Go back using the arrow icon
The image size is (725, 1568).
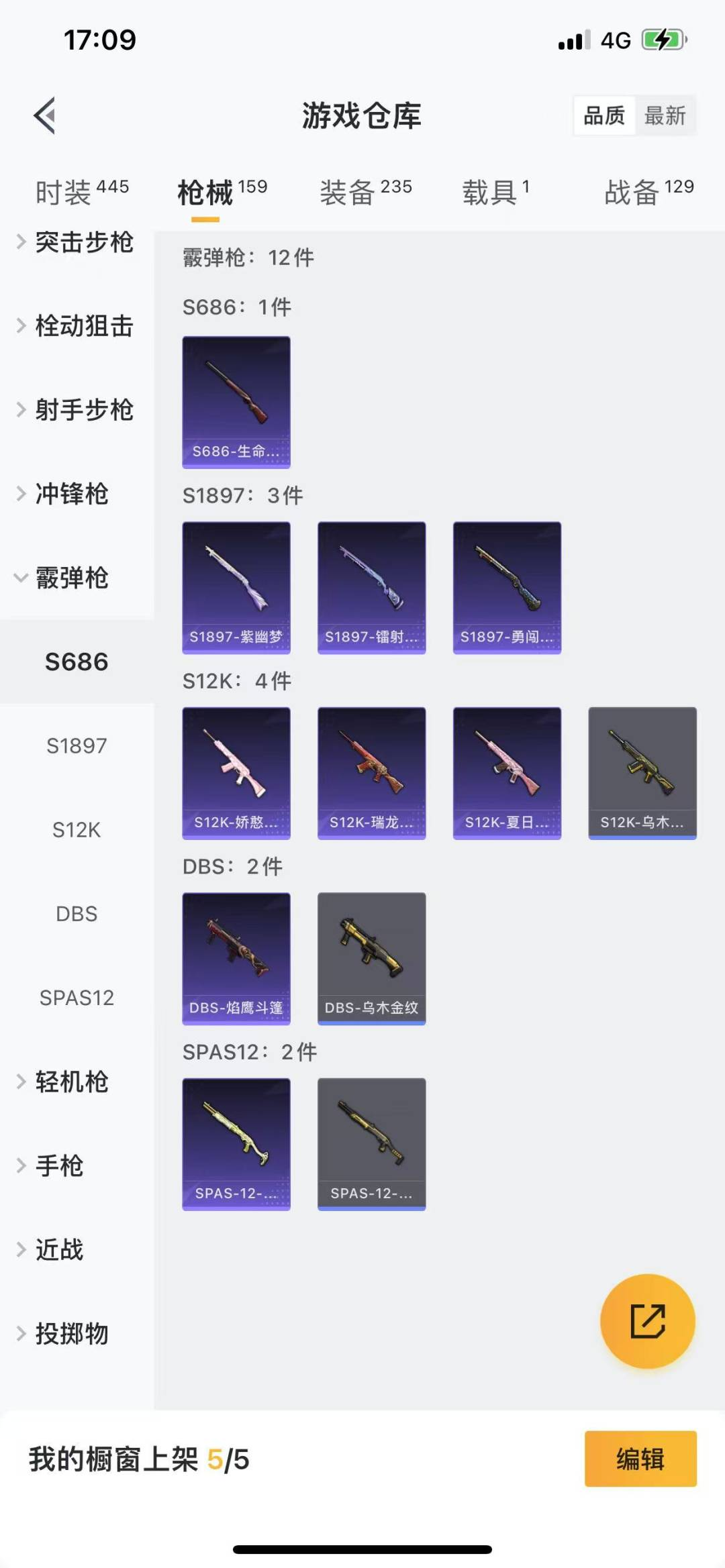coord(45,116)
